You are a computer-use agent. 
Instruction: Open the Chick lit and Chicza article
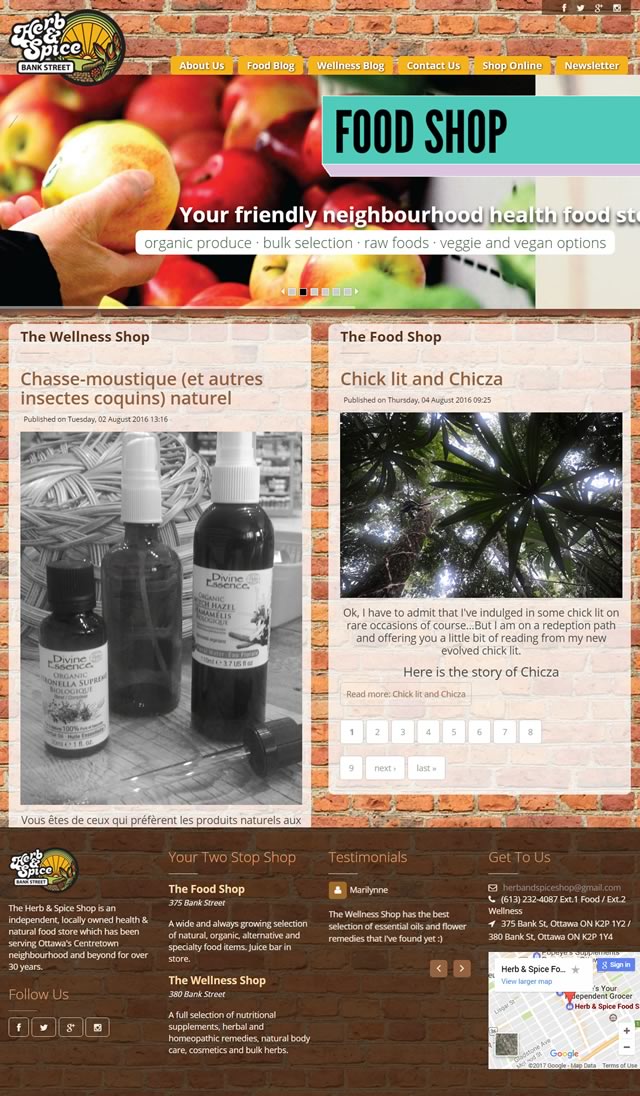tap(421, 378)
